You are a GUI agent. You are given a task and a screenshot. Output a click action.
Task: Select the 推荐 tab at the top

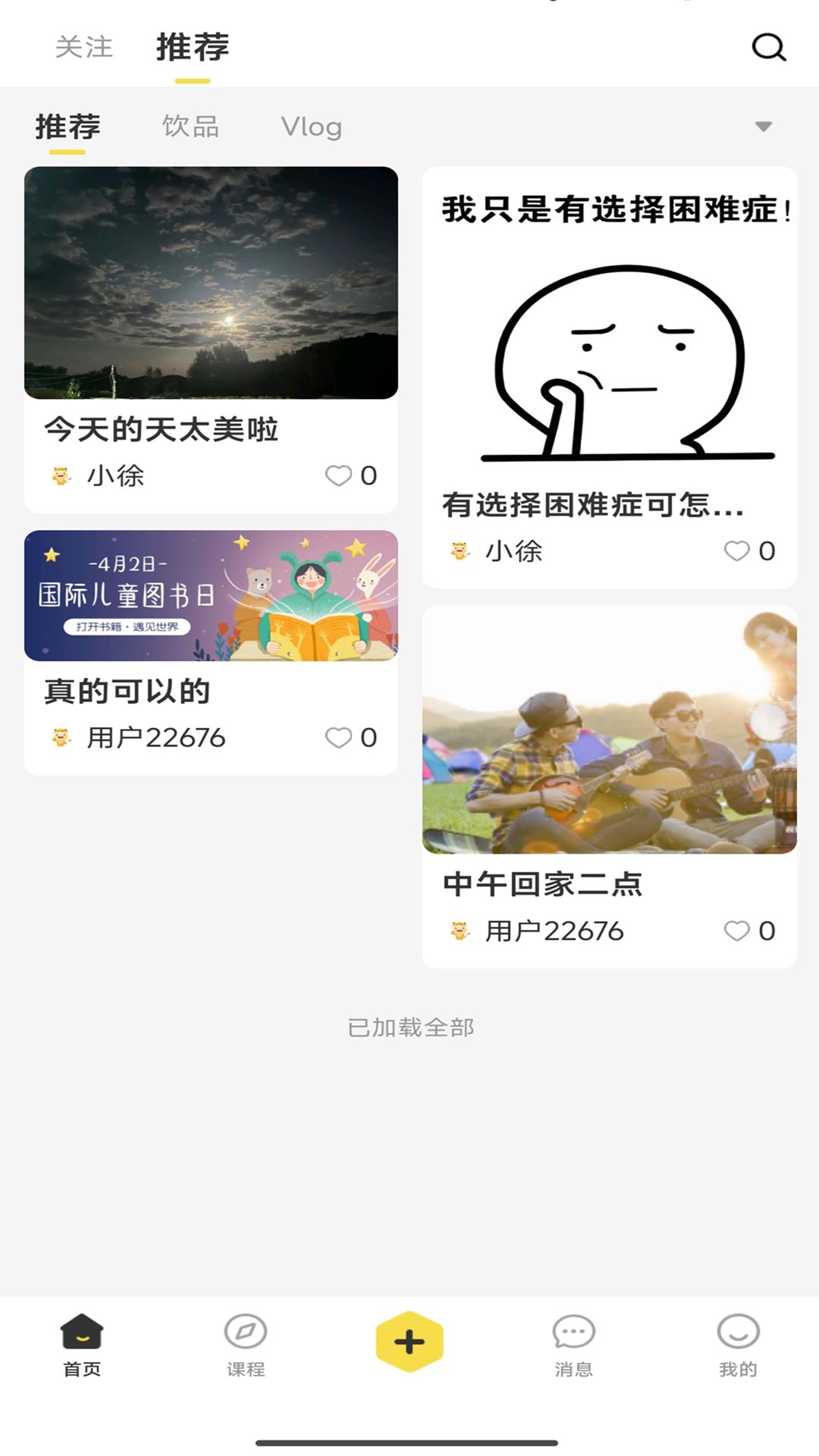pyautogui.click(x=68, y=127)
